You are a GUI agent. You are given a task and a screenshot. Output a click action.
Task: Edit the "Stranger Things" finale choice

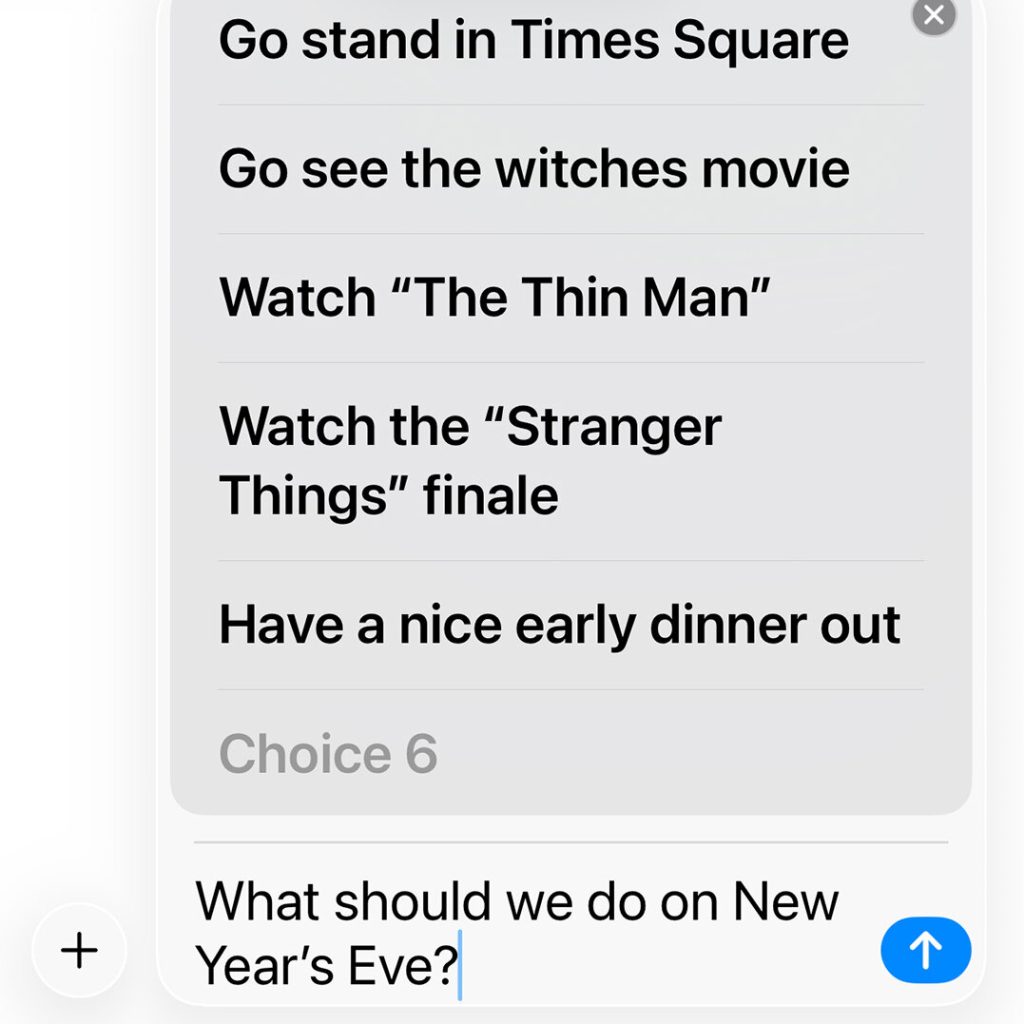coord(470,460)
